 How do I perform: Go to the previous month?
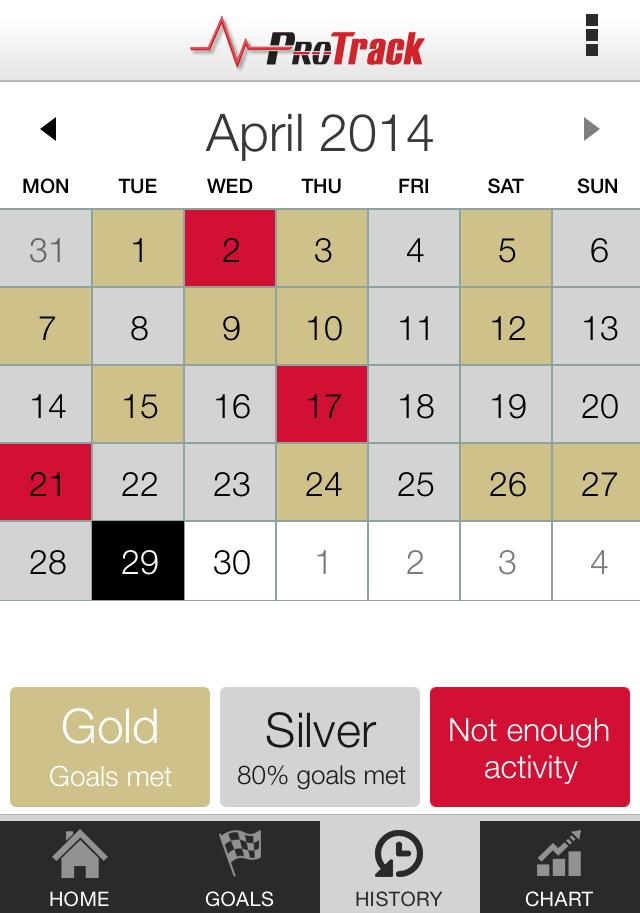[x=48, y=129]
